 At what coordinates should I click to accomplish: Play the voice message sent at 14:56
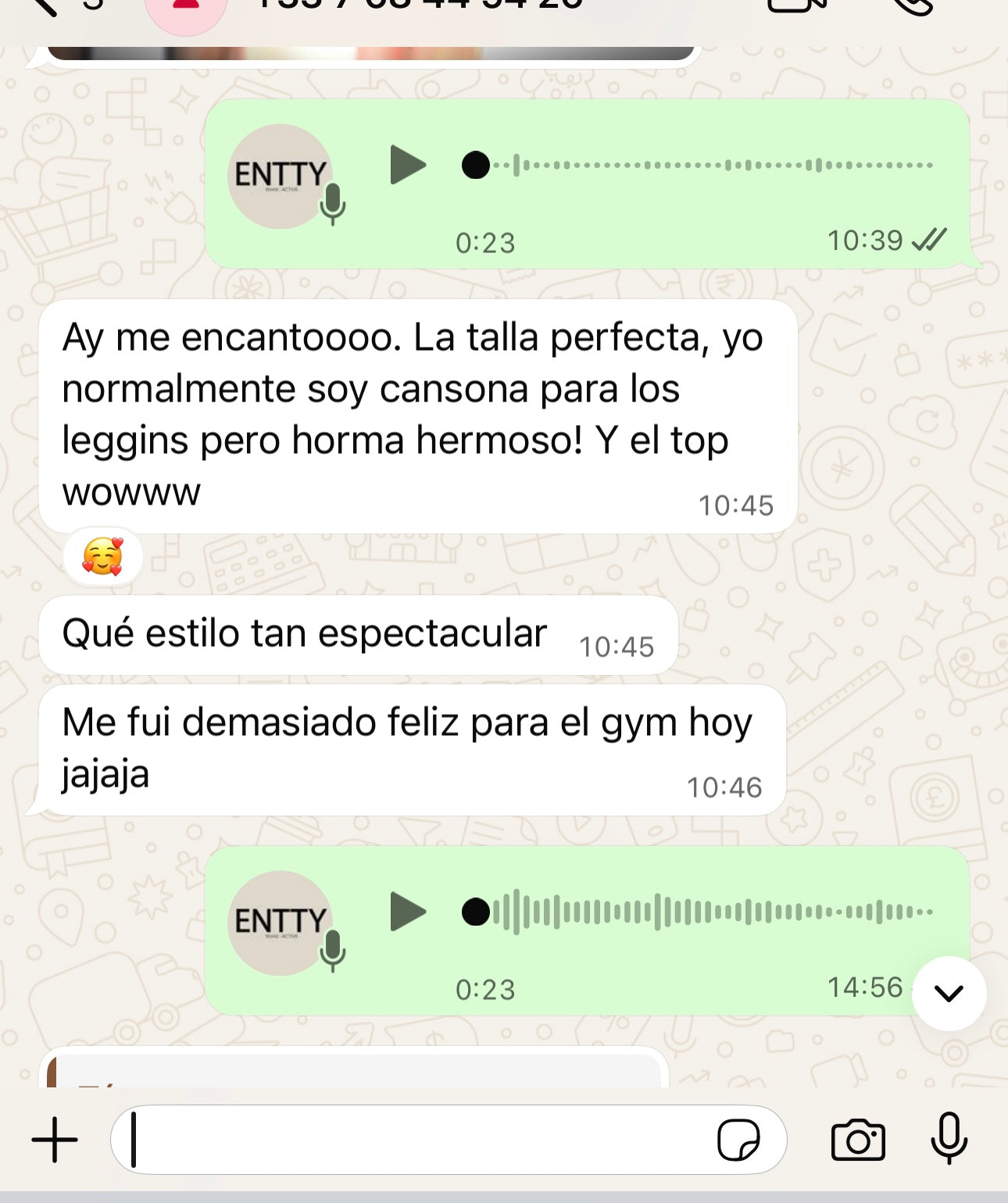(x=408, y=912)
